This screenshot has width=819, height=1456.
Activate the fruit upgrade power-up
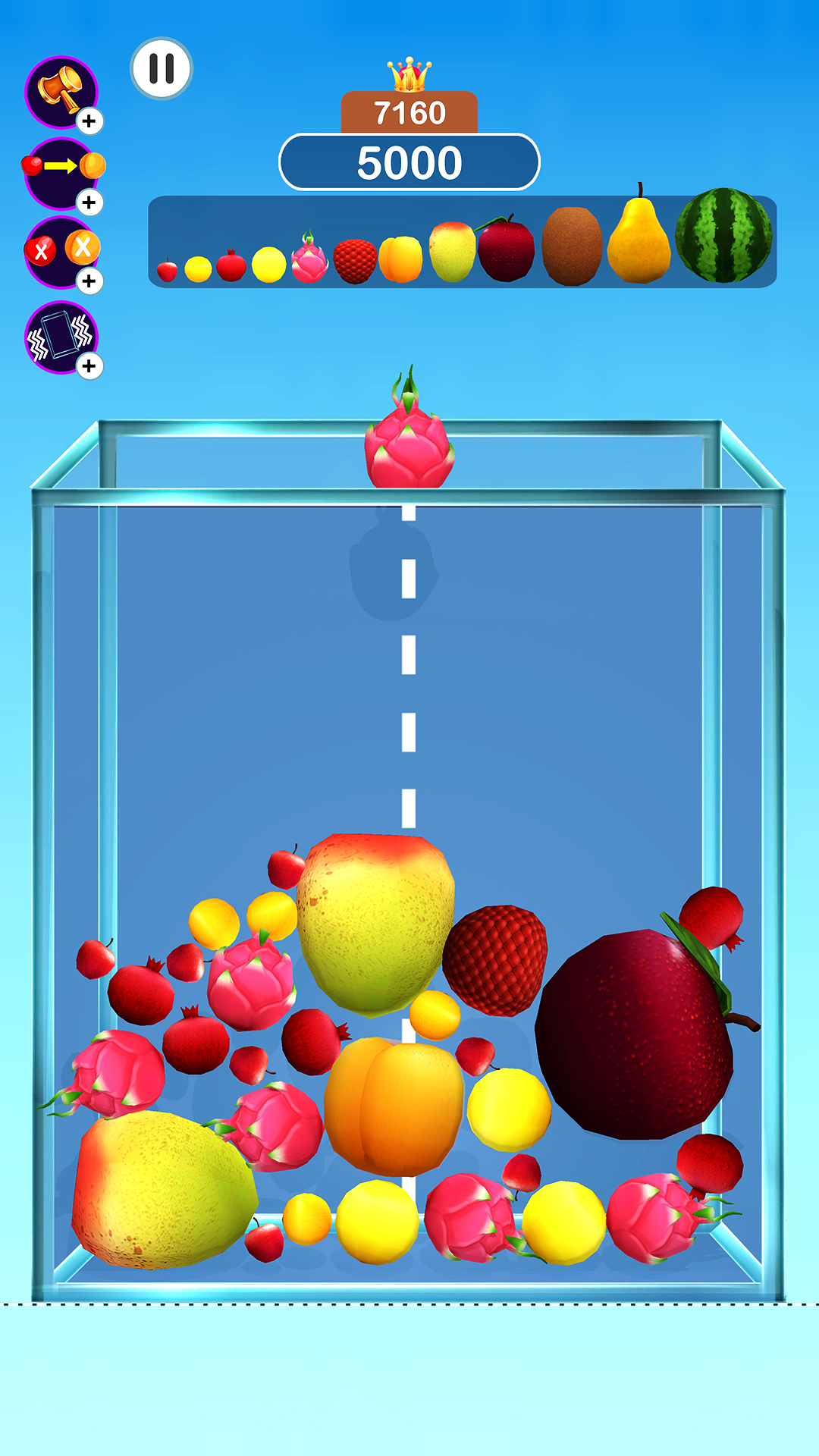coord(62,174)
